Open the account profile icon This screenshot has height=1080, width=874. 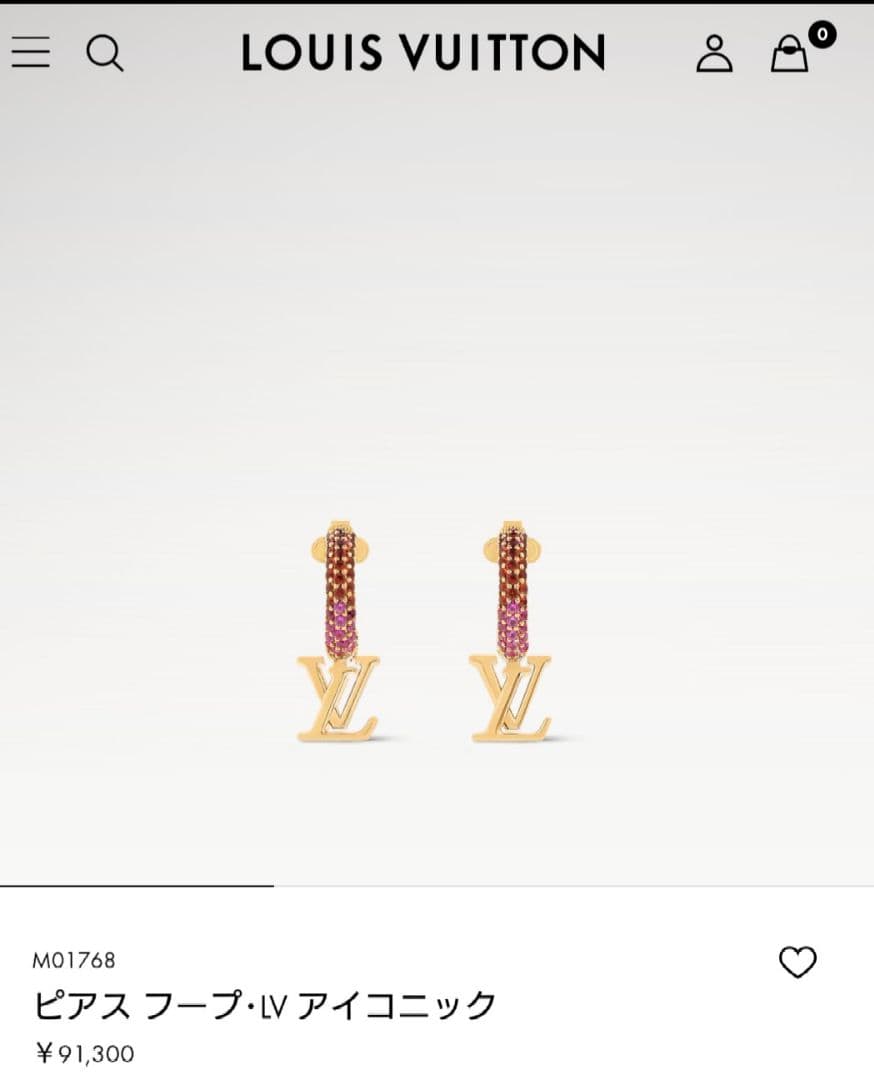click(x=714, y=53)
